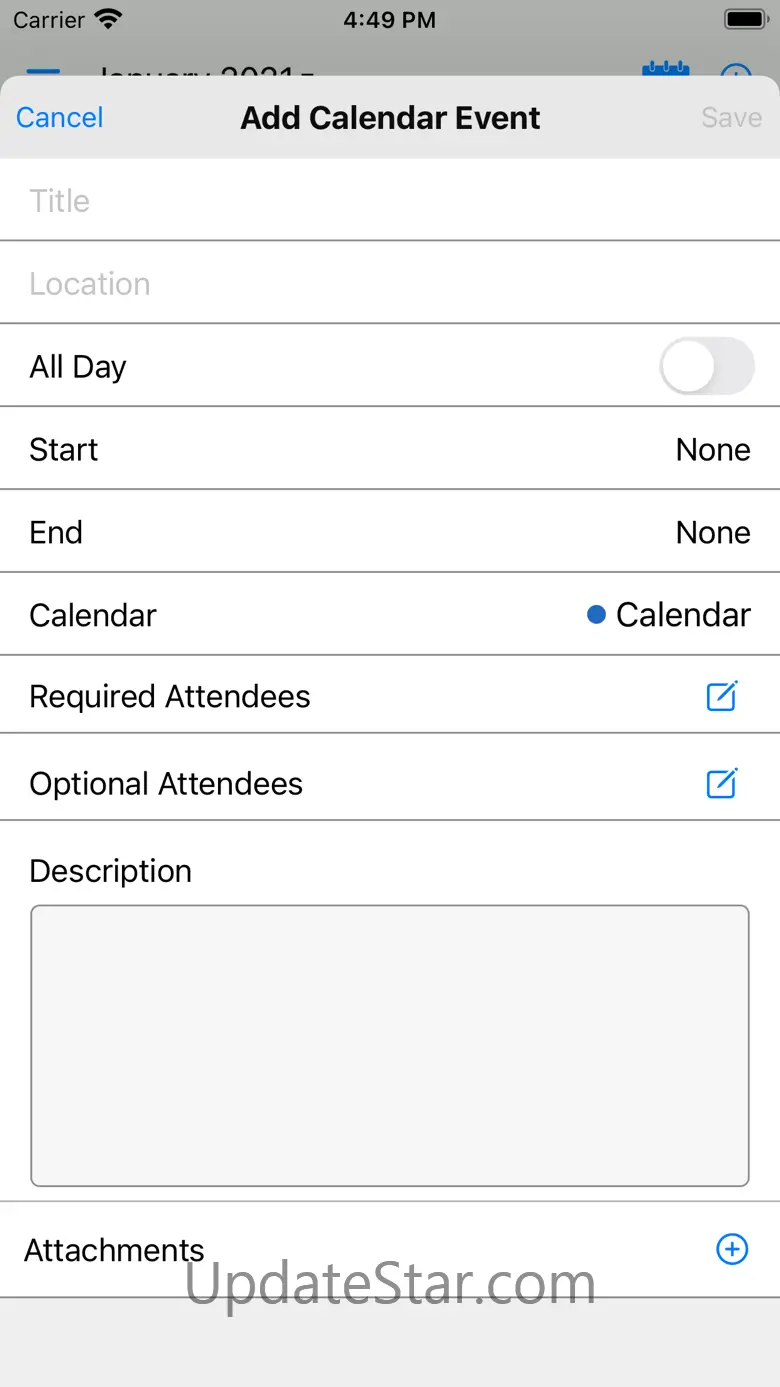Tap the Description text box
780x1387 pixels.
(x=390, y=1046)
